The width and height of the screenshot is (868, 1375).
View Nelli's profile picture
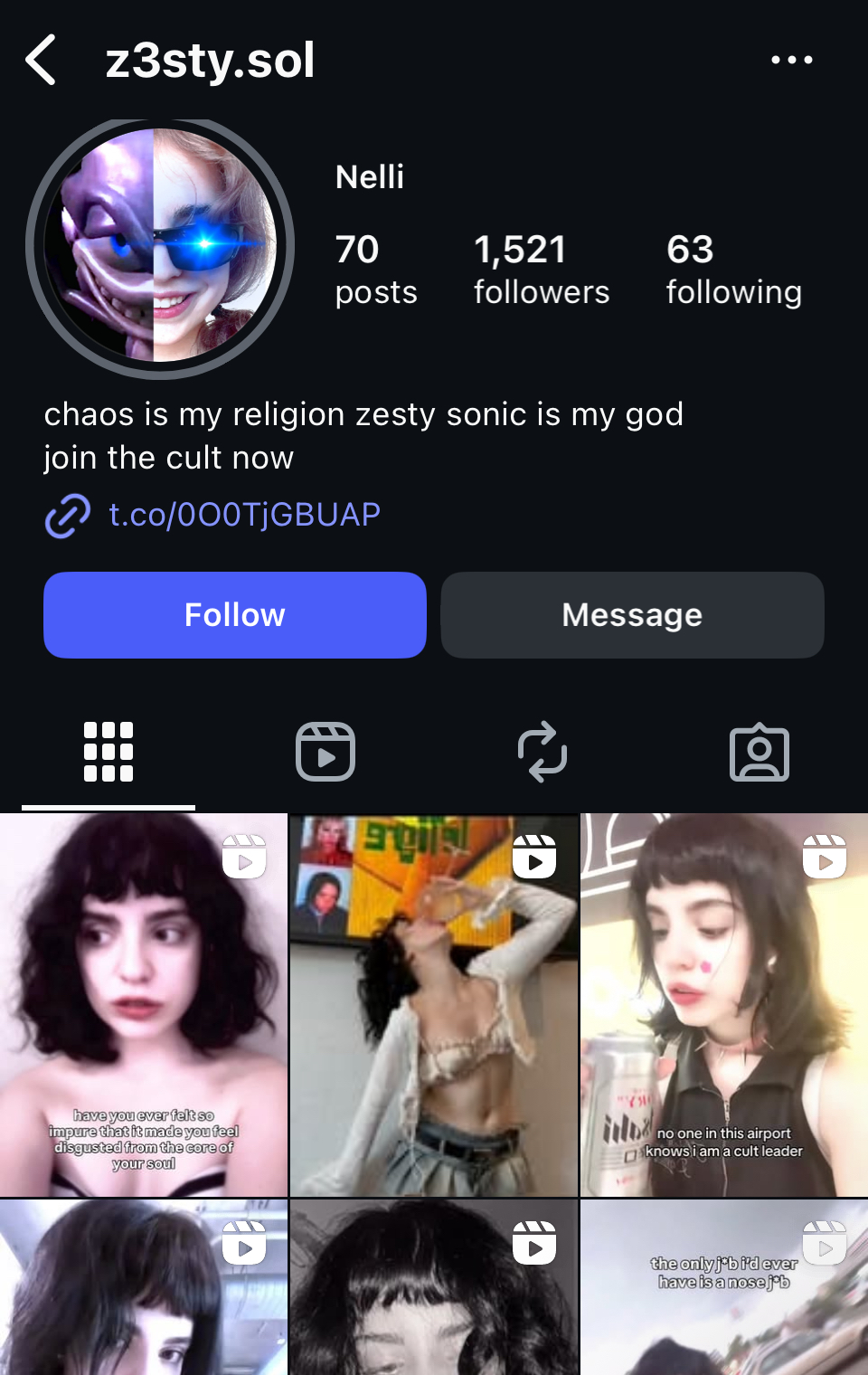coord(160,246)
